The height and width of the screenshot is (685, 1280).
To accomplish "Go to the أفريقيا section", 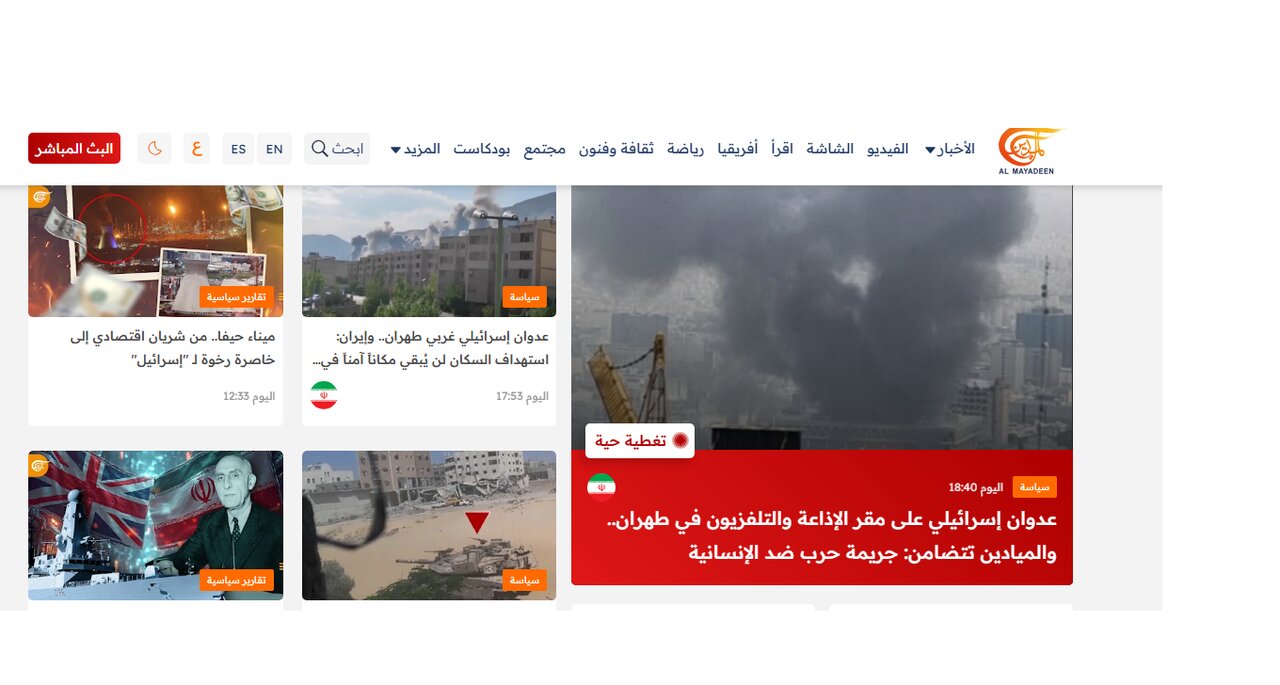I will 738,149.
